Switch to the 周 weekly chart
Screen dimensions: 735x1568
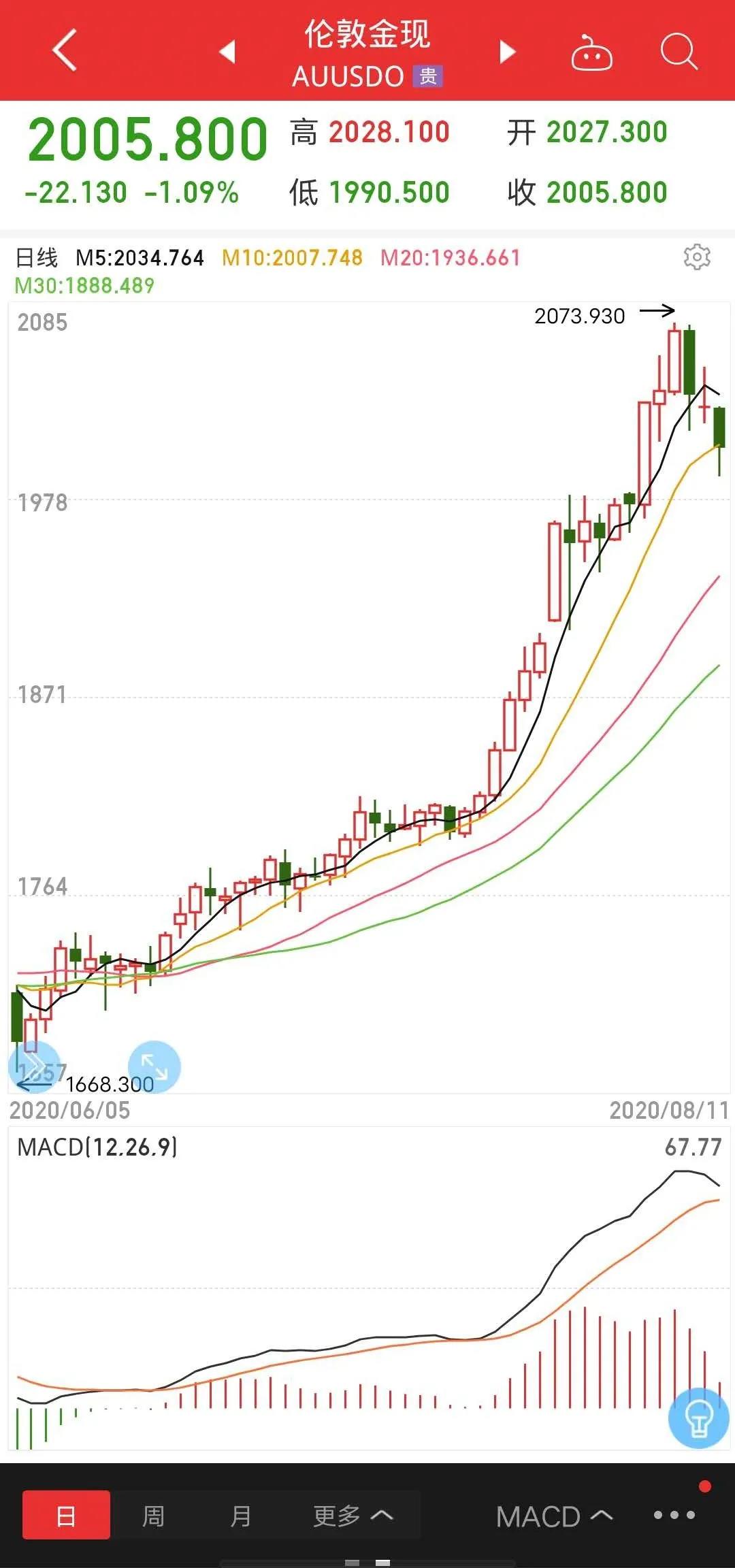[x=153, y=1515]
